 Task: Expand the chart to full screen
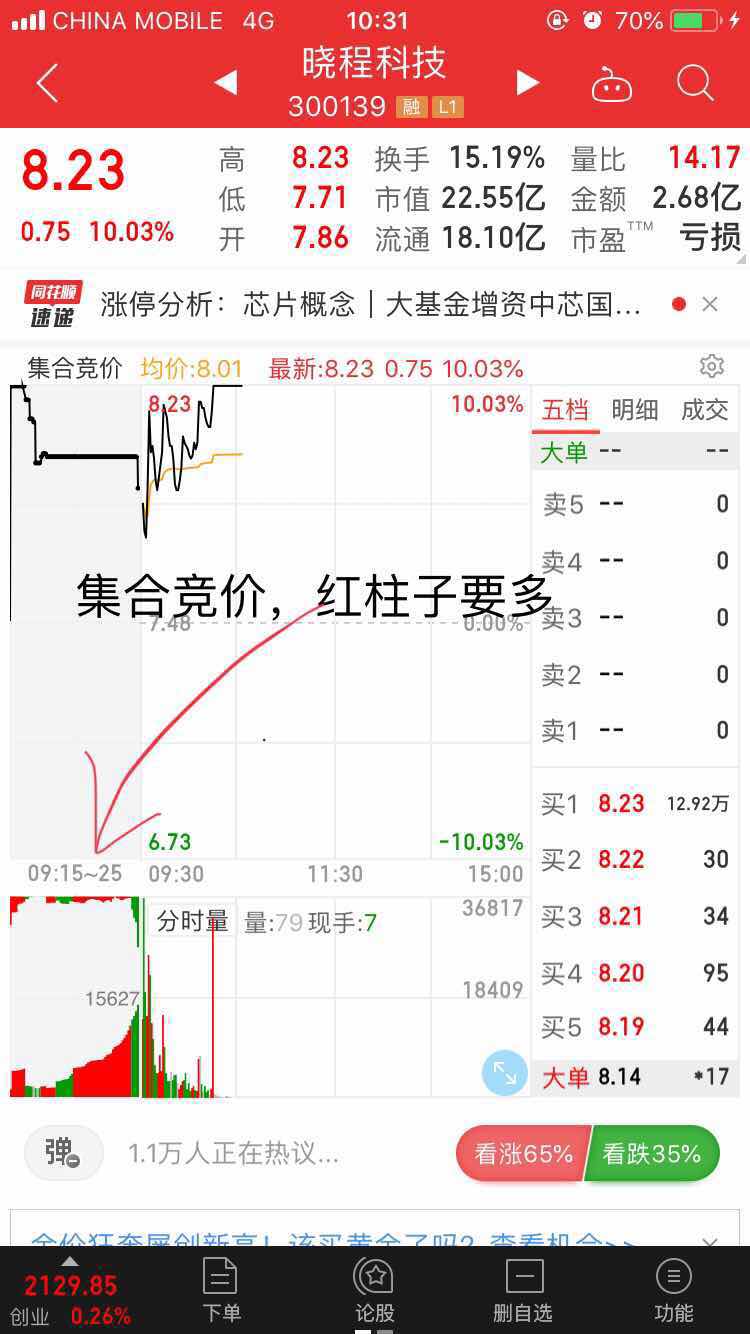(505, 1074)
